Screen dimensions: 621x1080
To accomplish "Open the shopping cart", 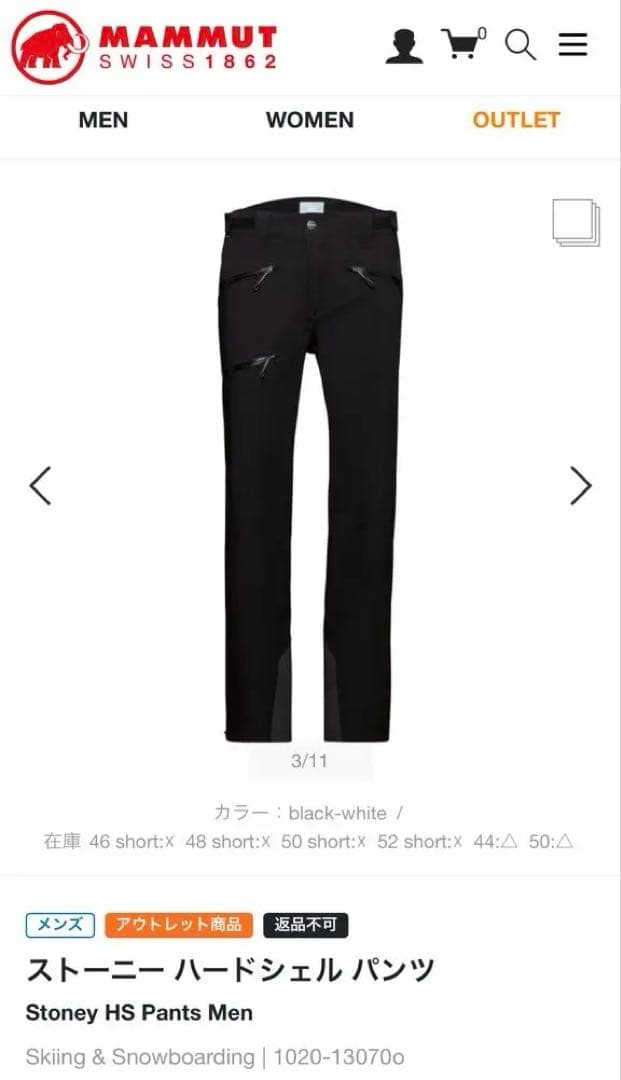I will click(462, 45).
